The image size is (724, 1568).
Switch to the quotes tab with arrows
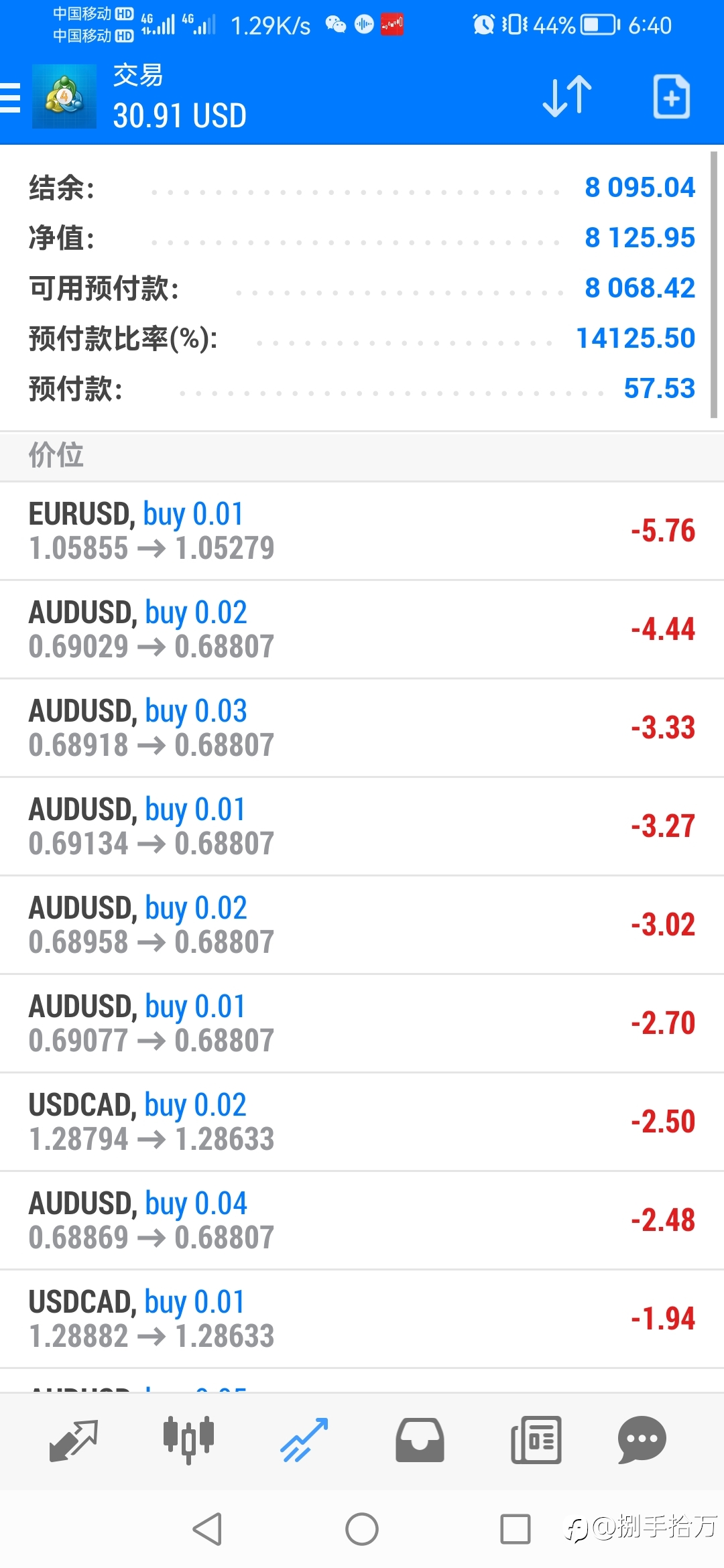[x=74, y=1440]
